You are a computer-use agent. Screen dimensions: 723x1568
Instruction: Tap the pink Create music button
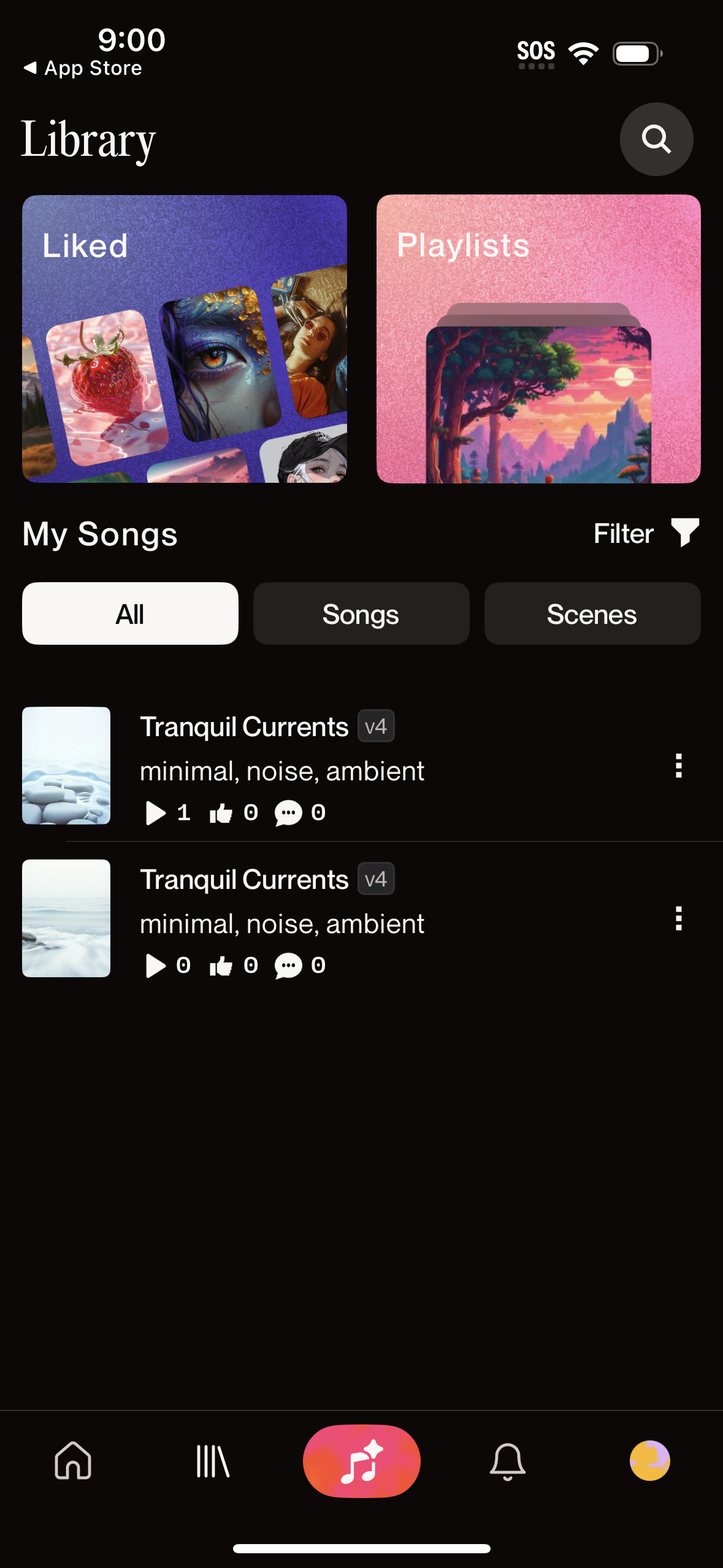(361, 1461)
